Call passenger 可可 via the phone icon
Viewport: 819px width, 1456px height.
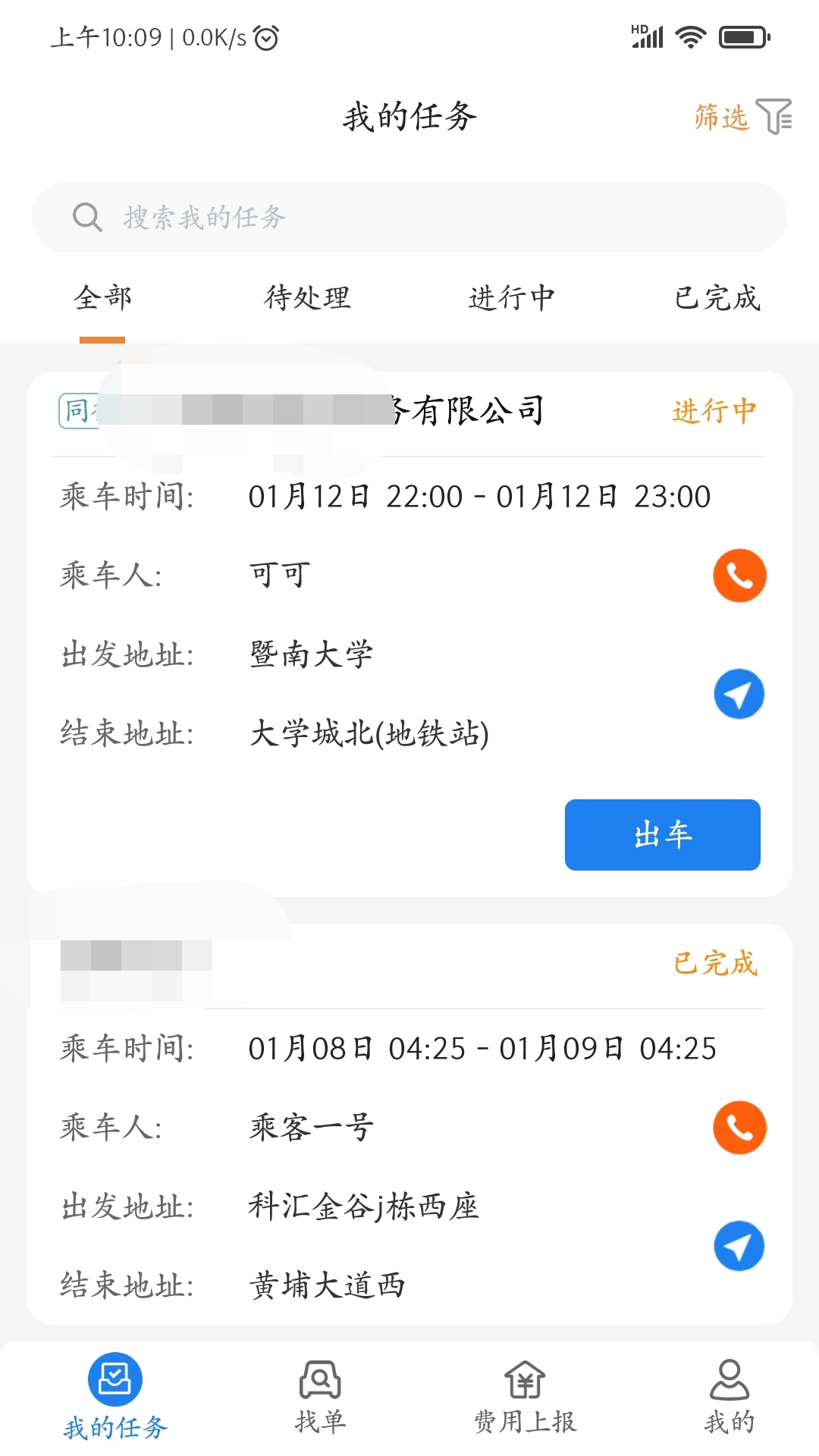click(739, 576)
